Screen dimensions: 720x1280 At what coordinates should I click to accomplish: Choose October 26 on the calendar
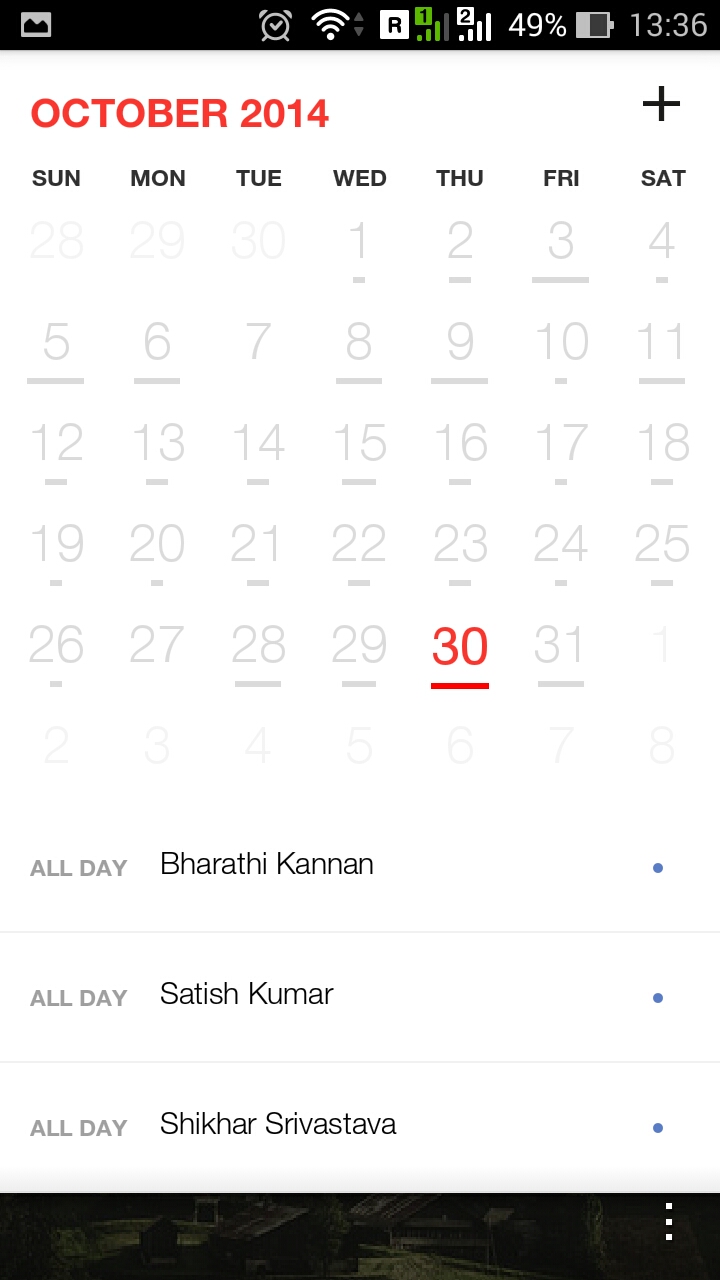(56, 647)
